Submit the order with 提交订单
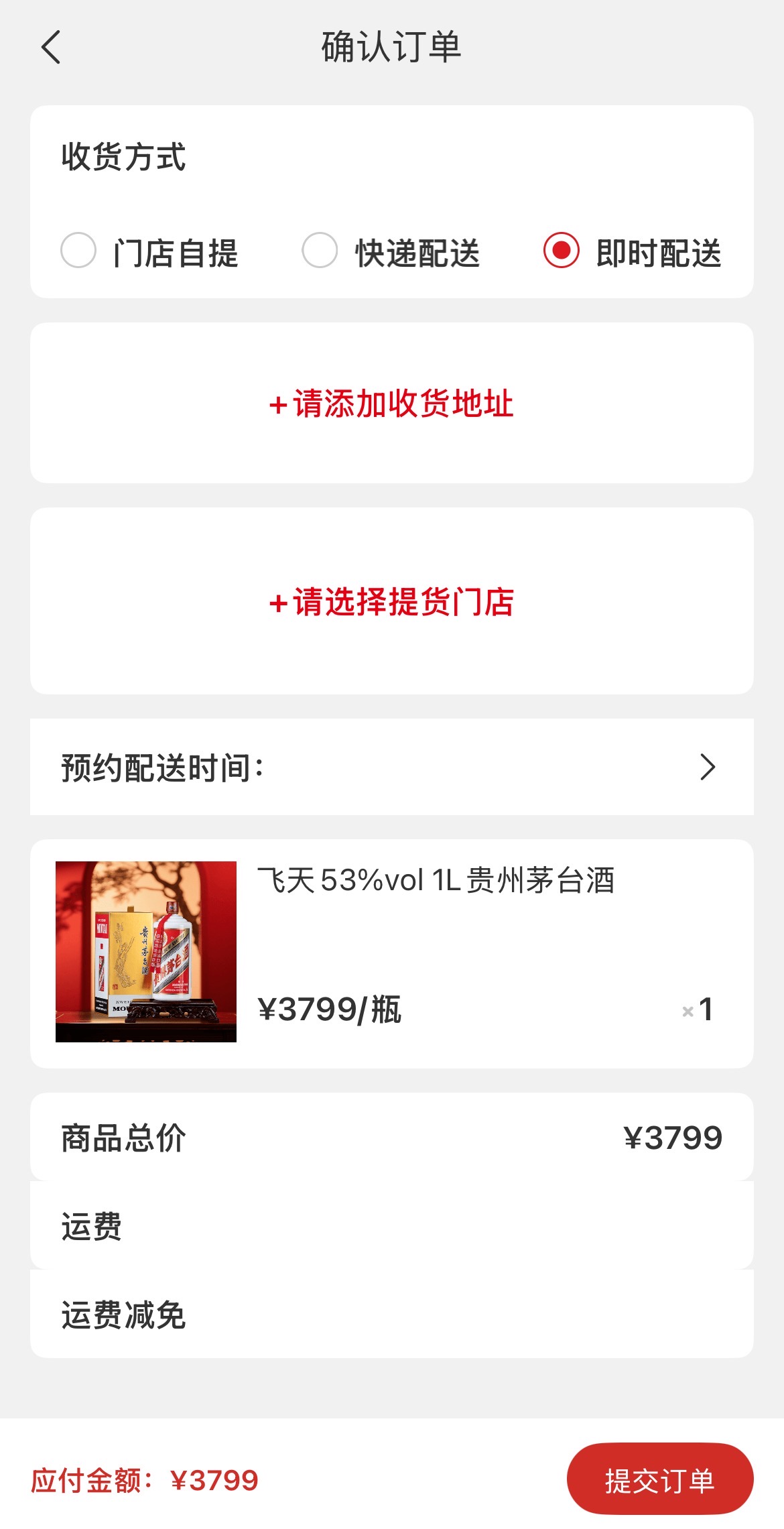784x1529 pixels. pos(659,1479)
